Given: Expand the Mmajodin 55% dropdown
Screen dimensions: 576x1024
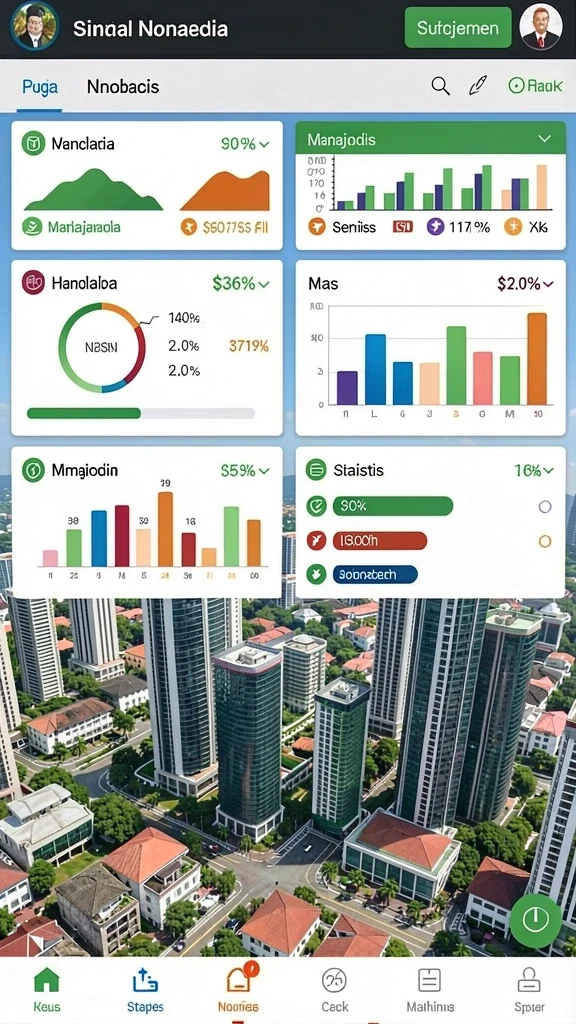Looking at the screenshot, I should click(x=245, y=470).
